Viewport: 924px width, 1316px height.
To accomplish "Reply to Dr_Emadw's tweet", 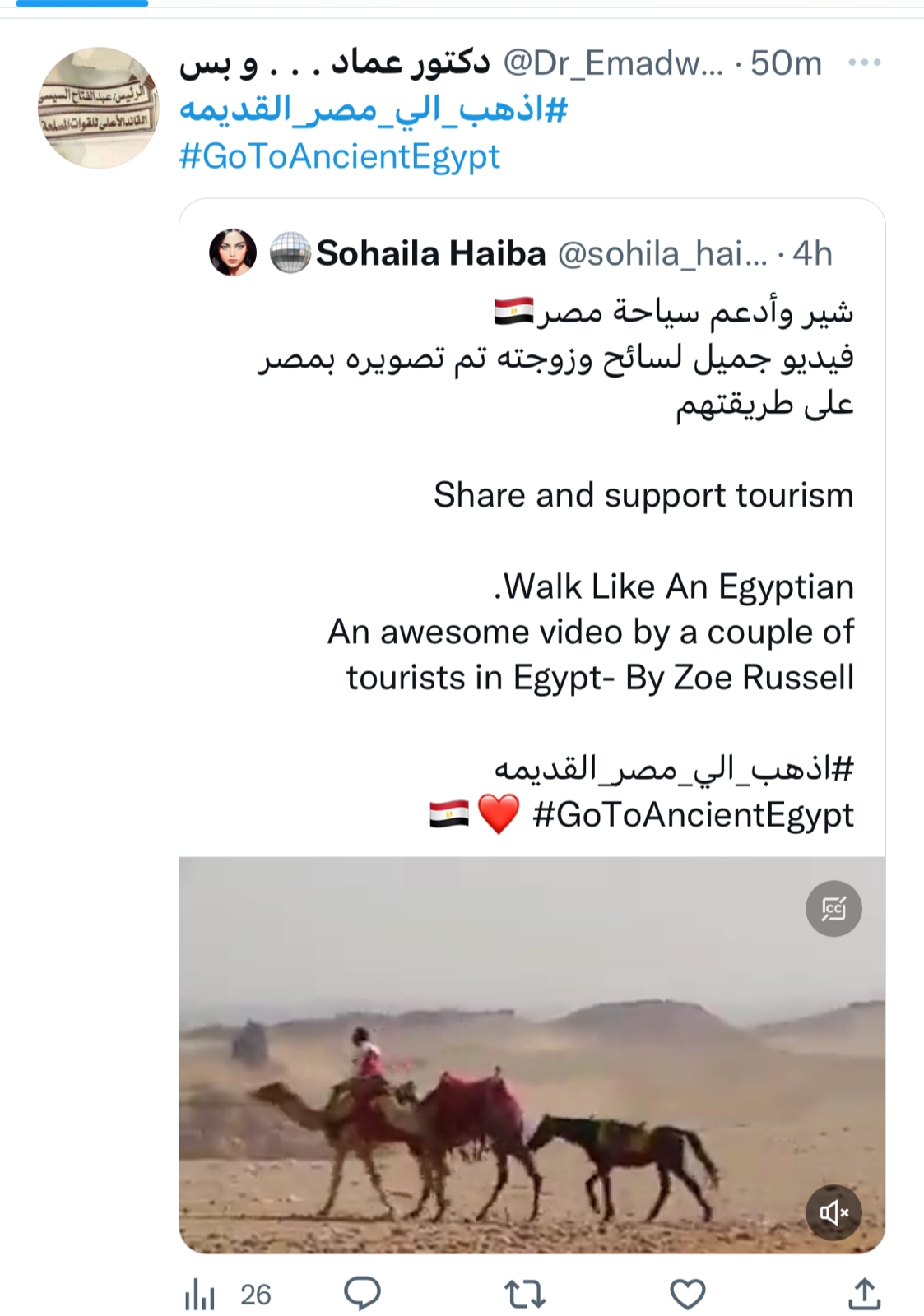I will coord(362,1295).
